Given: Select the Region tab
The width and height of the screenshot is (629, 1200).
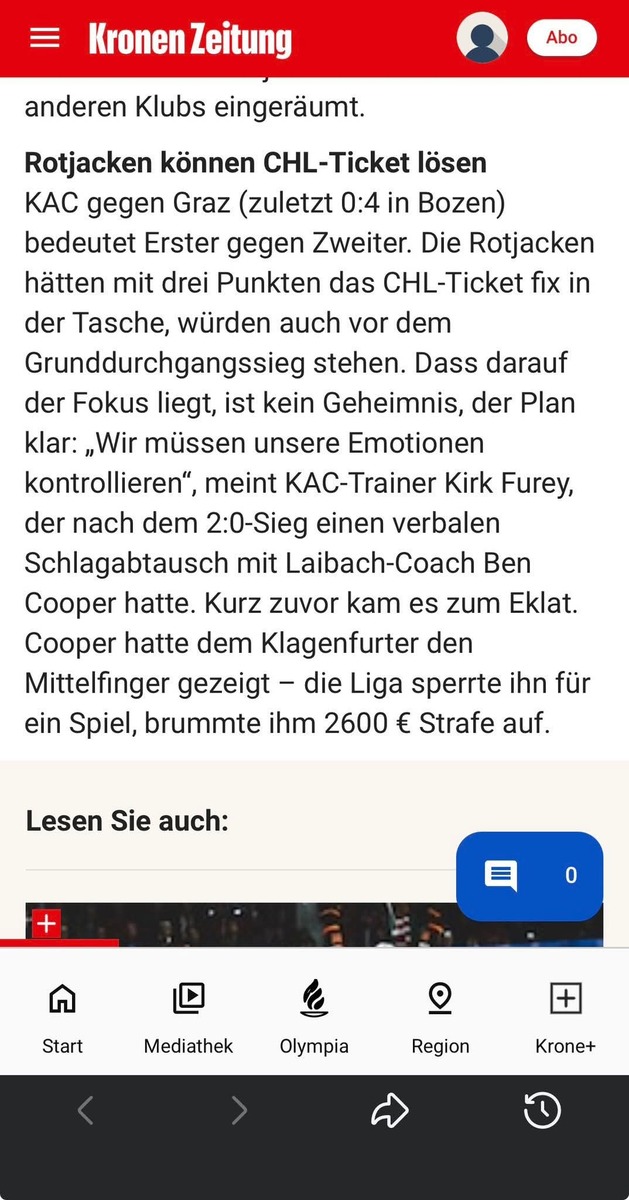Looking at the screenshot, I should click(x=440, y=1016).
